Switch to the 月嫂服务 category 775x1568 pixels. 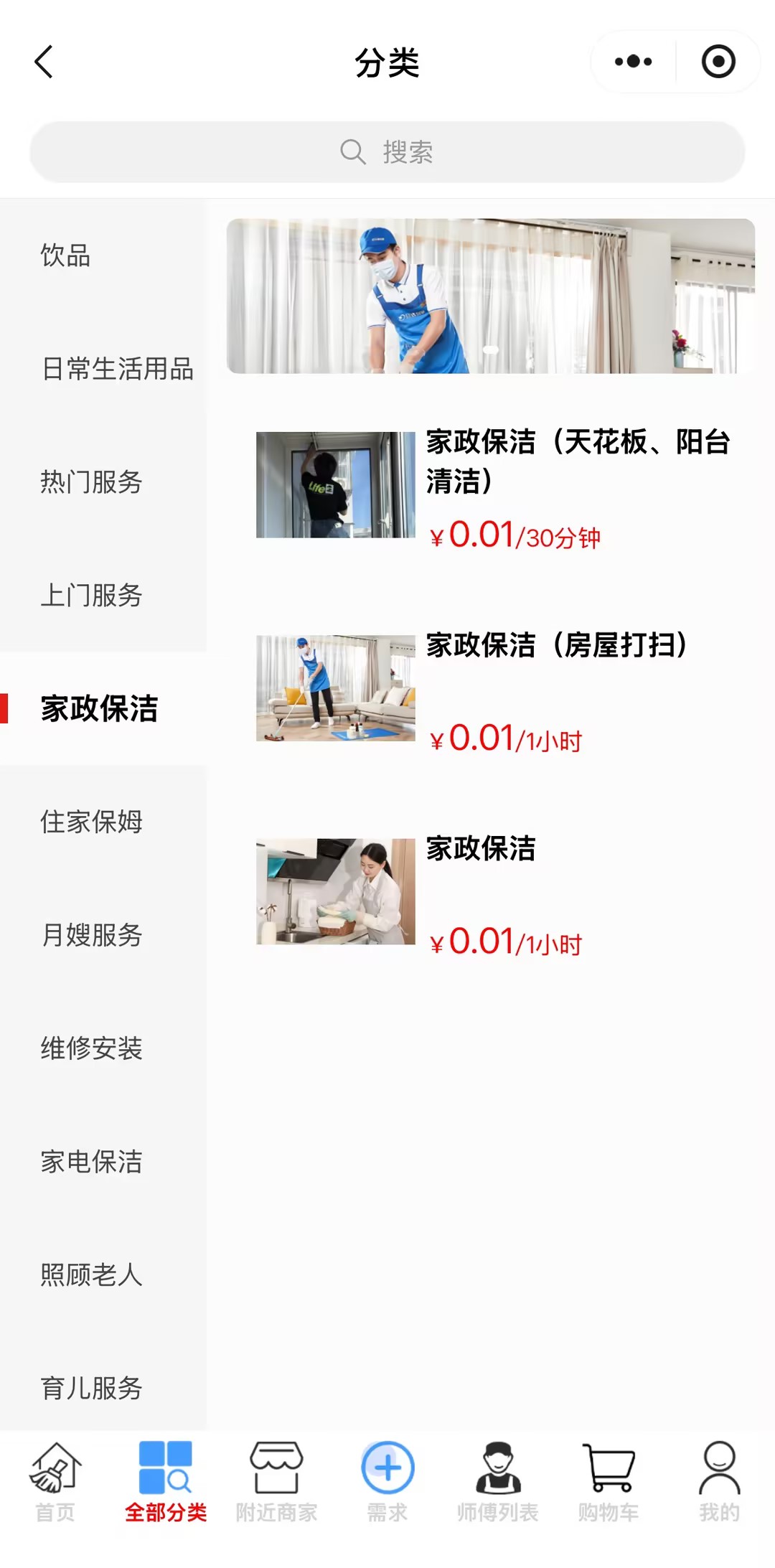[92, 936]
